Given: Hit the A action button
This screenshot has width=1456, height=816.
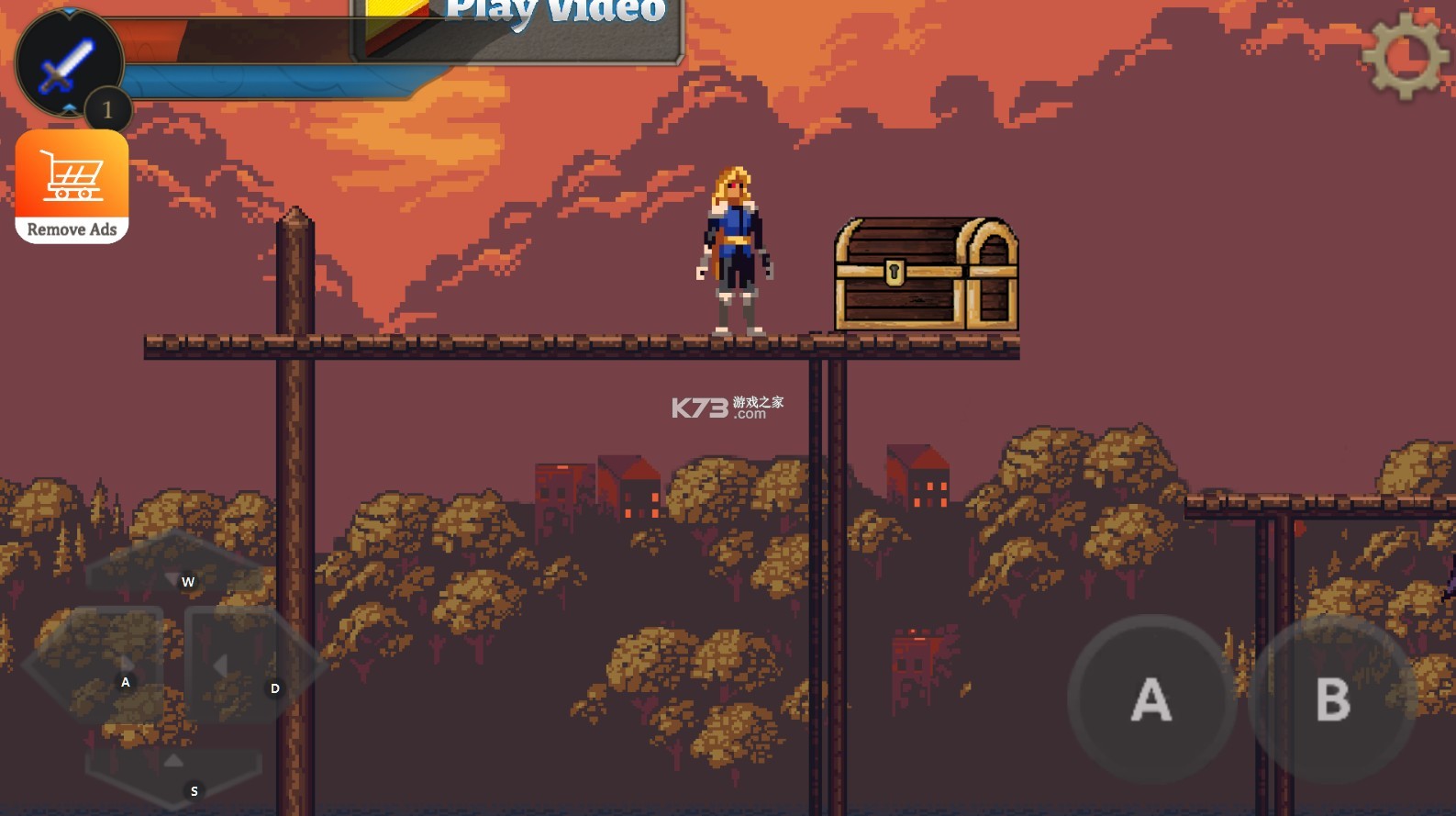Looking at the screenshot, I should [1150, 699].
